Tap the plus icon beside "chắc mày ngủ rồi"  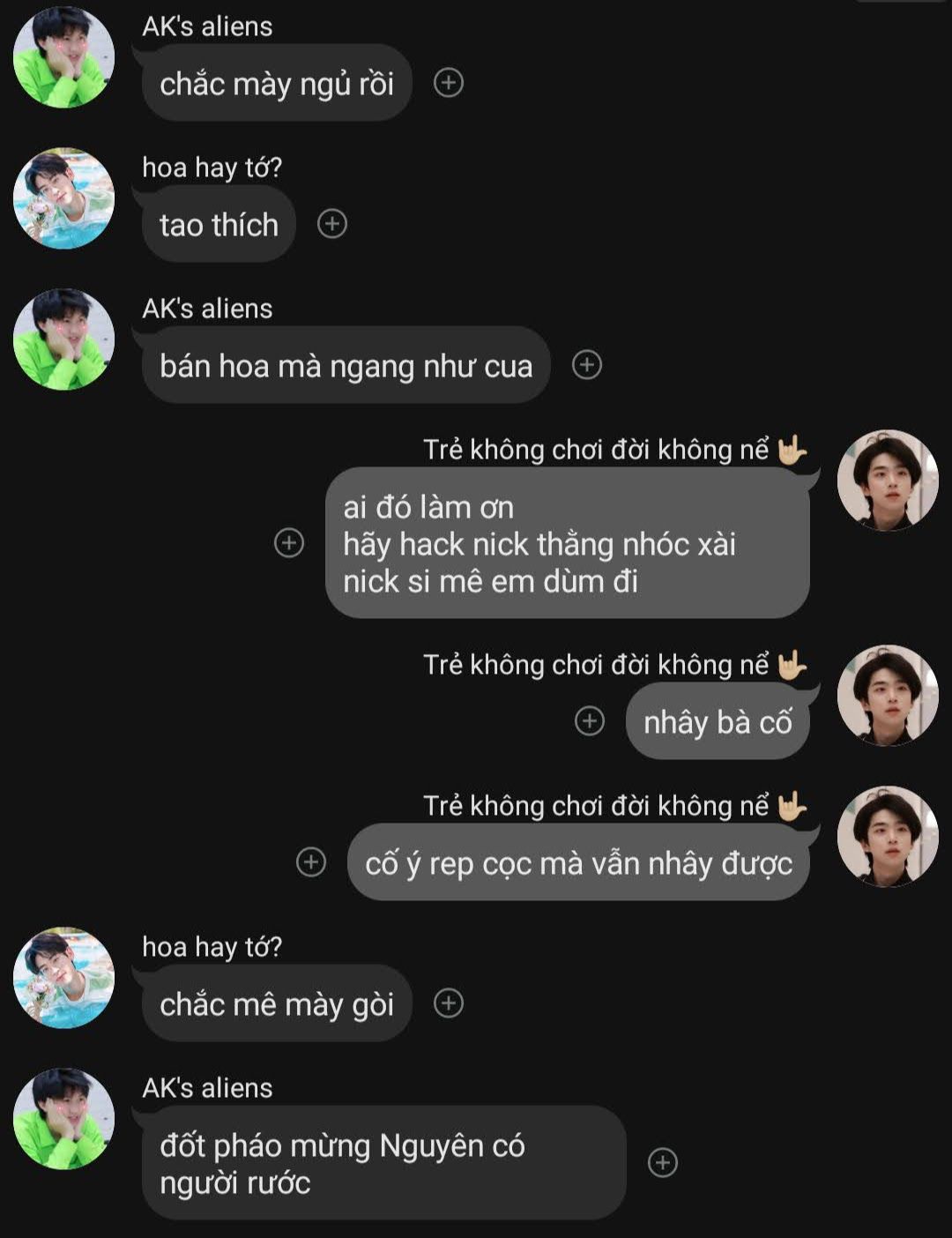(449, 83)
